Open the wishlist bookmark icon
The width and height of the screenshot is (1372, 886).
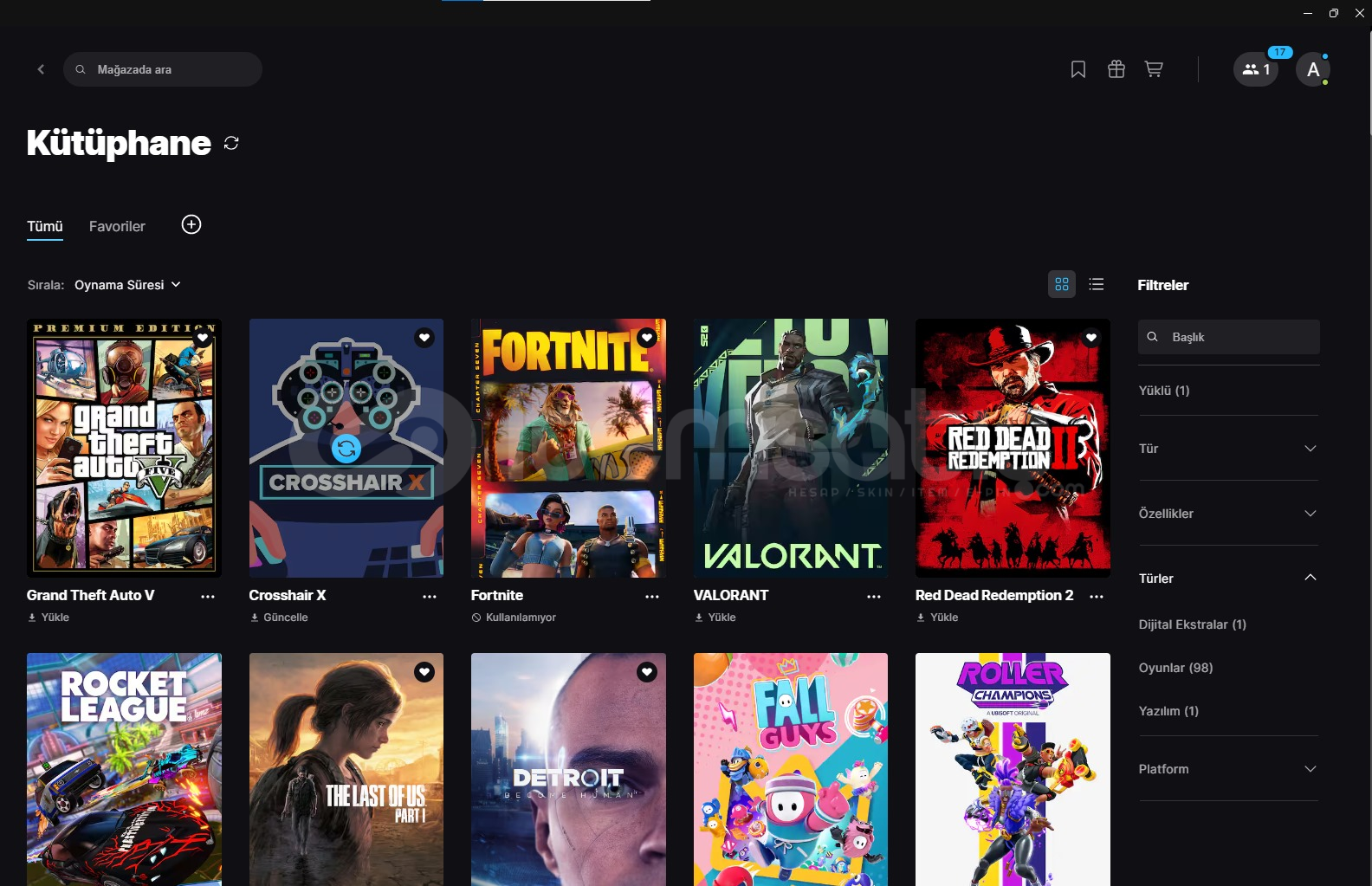click(x=1078, y=69)
